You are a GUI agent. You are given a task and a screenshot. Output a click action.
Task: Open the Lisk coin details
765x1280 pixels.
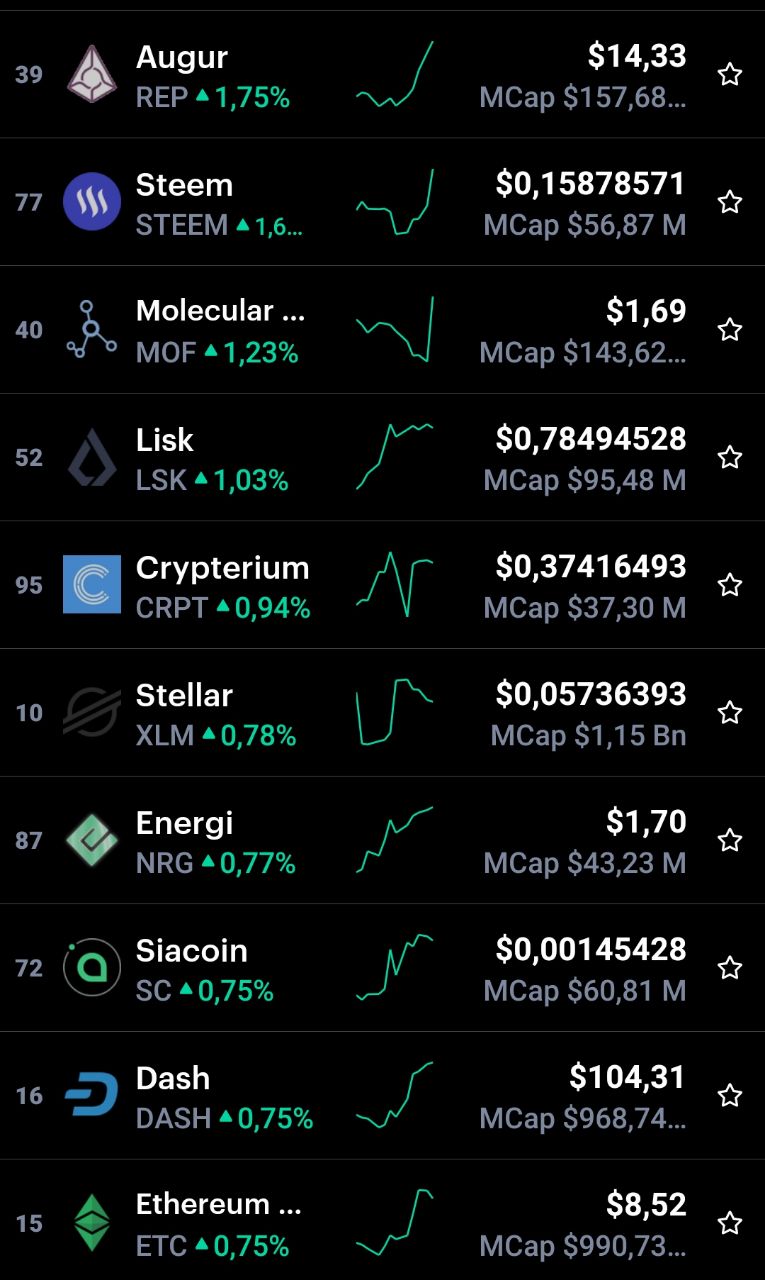[x=382, y=458]
